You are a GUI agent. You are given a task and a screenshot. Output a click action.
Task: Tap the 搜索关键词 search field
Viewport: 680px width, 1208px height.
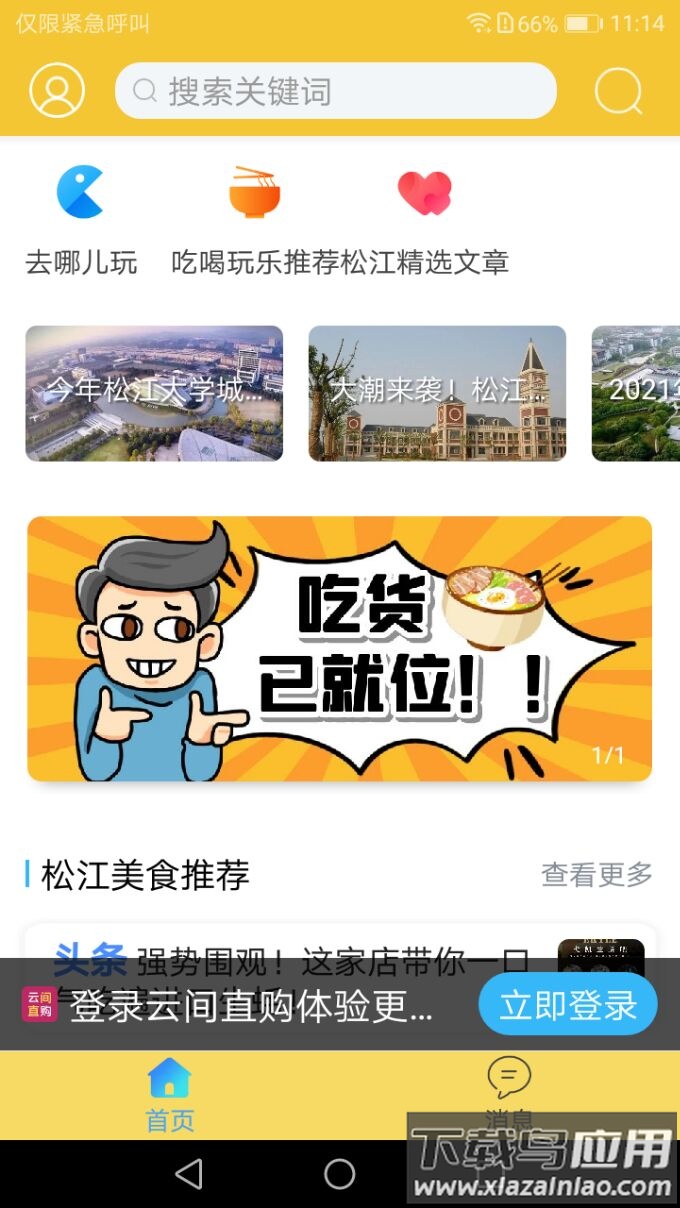click(x=336, y=91)
